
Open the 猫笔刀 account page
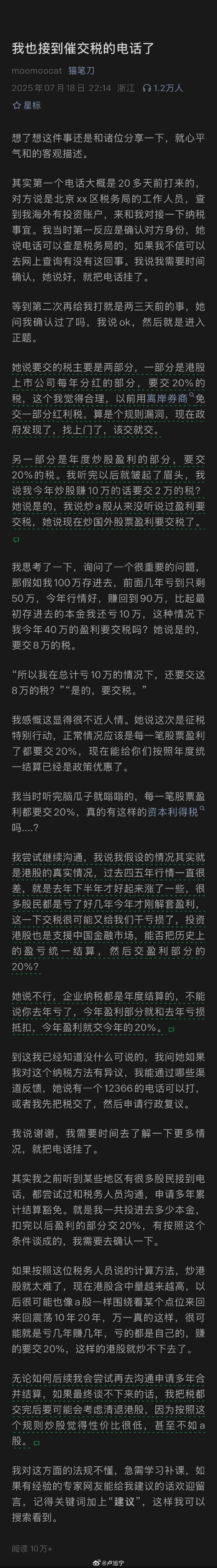click(x=81, y=71)
